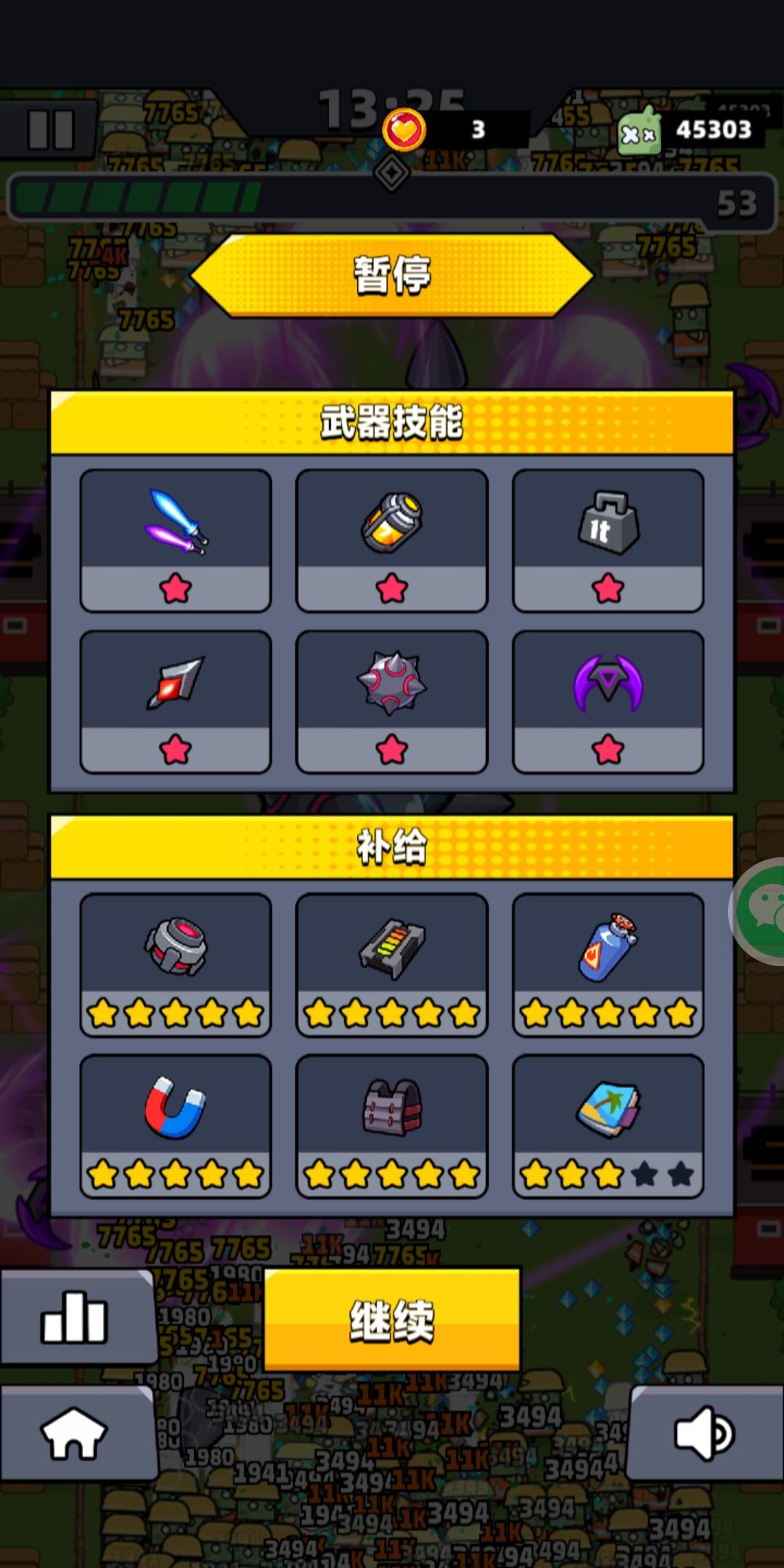Viewport: 784px width, 1568px height.
Task: Open the armor vest supply item
Action: pyautogui.click(x=392, y=1125)
